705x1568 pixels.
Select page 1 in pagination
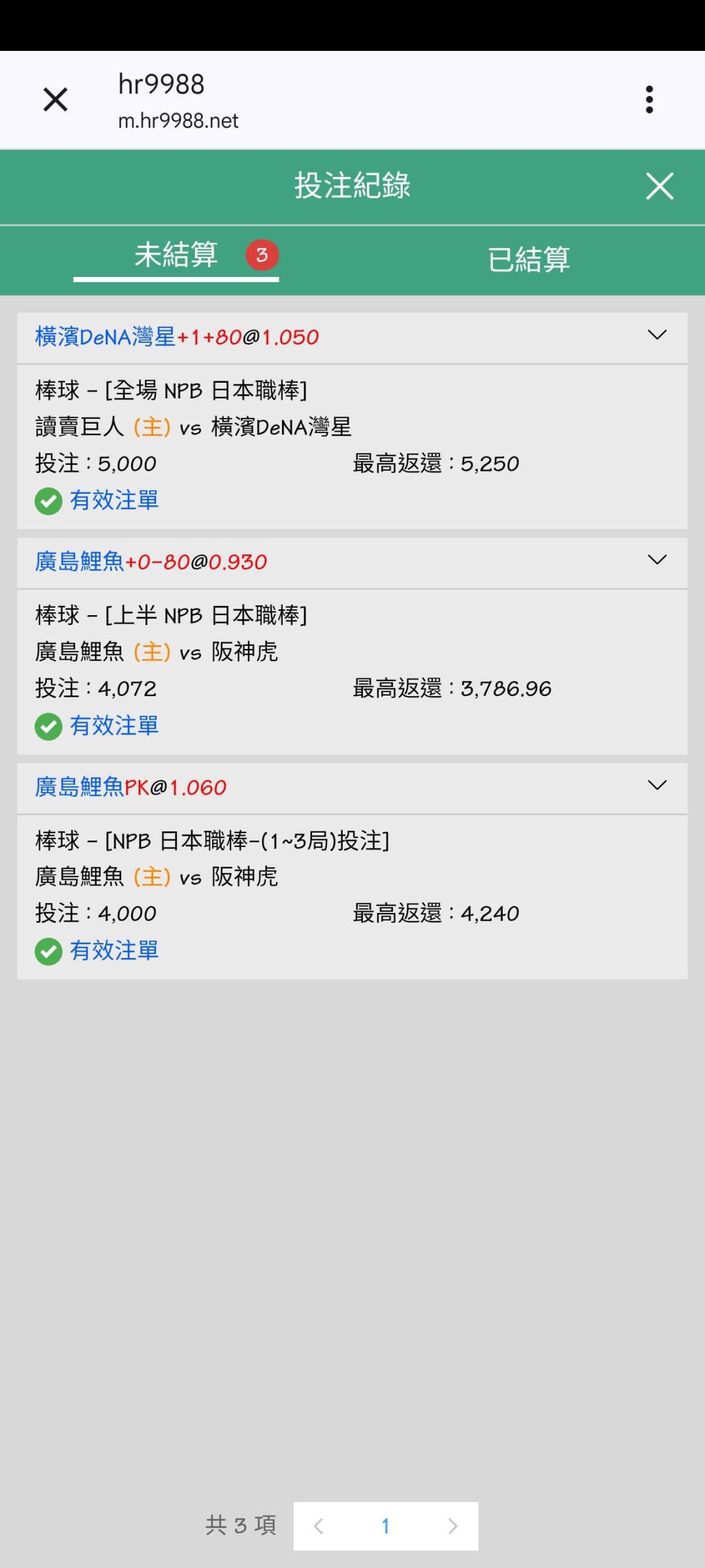pyautogui.click(x=386, y=1526)
